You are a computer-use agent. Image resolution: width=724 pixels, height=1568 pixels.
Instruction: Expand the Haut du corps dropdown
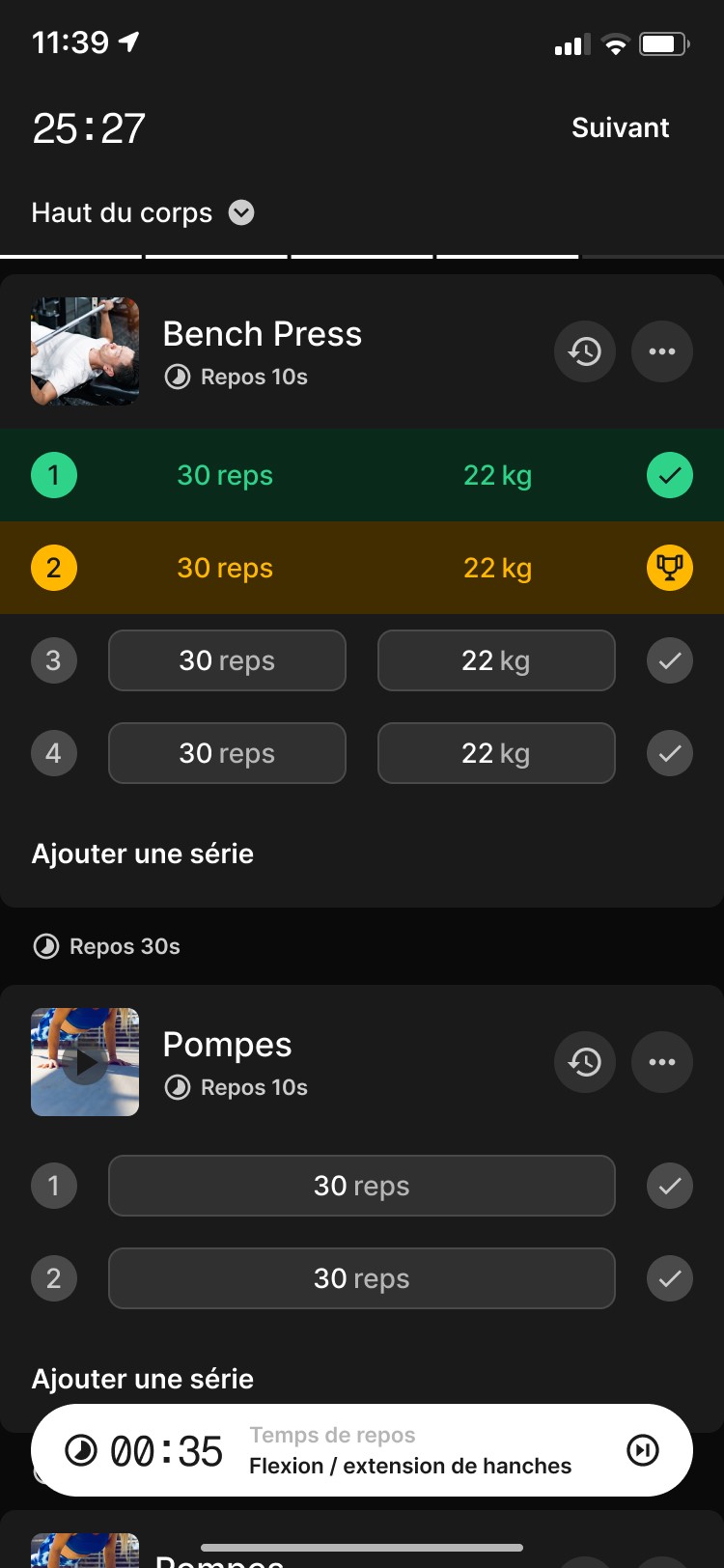point(240,212)
